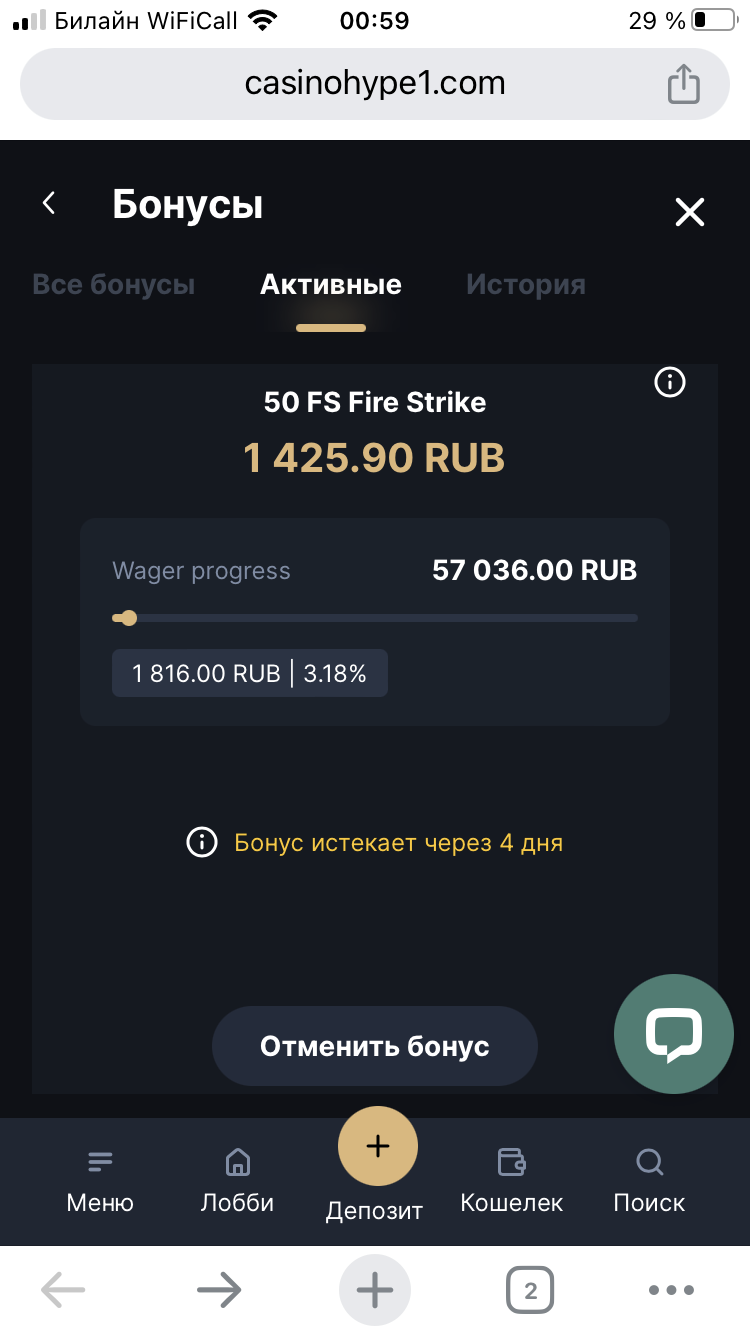Open the Меню navigation item
Viewport: 750px width, 1334px height.
100,1180
